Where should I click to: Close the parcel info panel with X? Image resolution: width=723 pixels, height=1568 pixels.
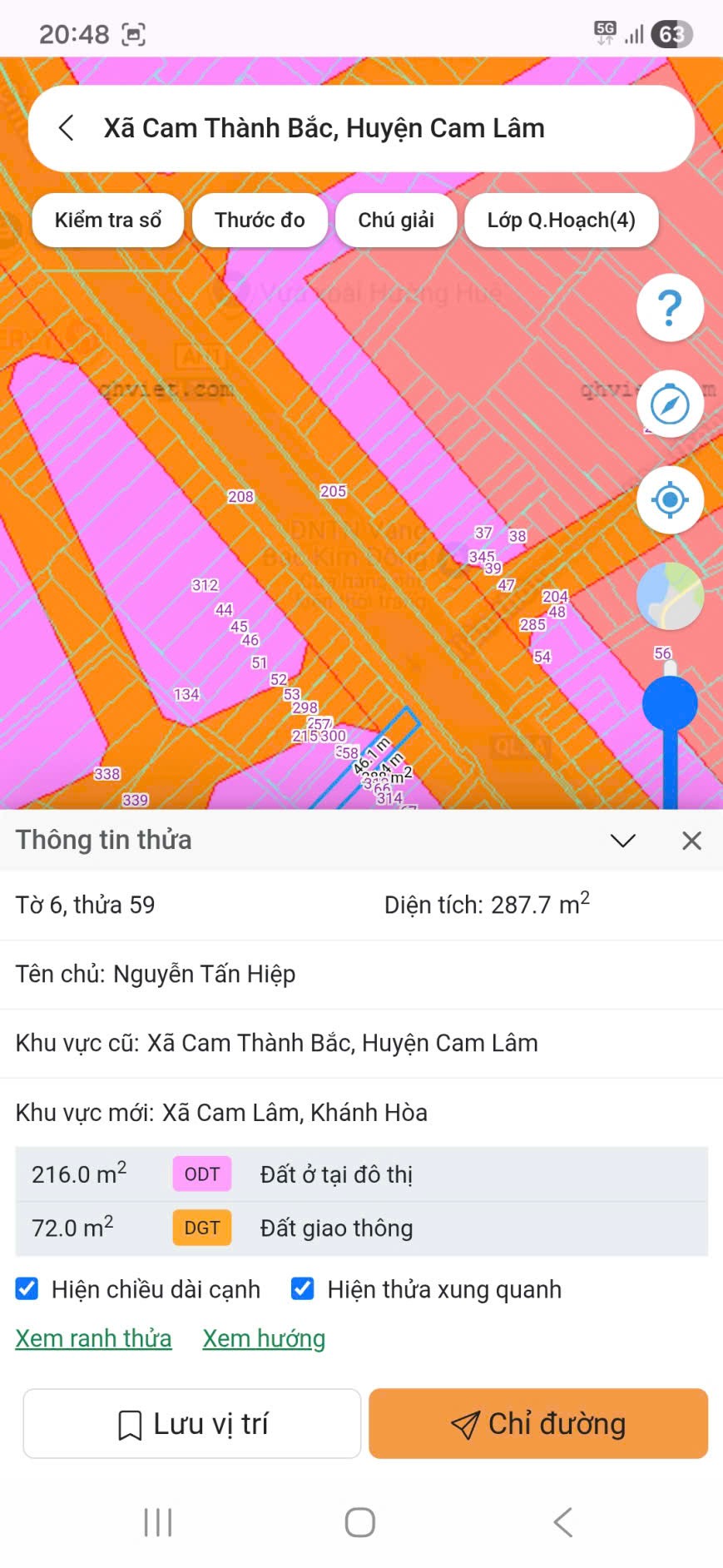(691, 841)
